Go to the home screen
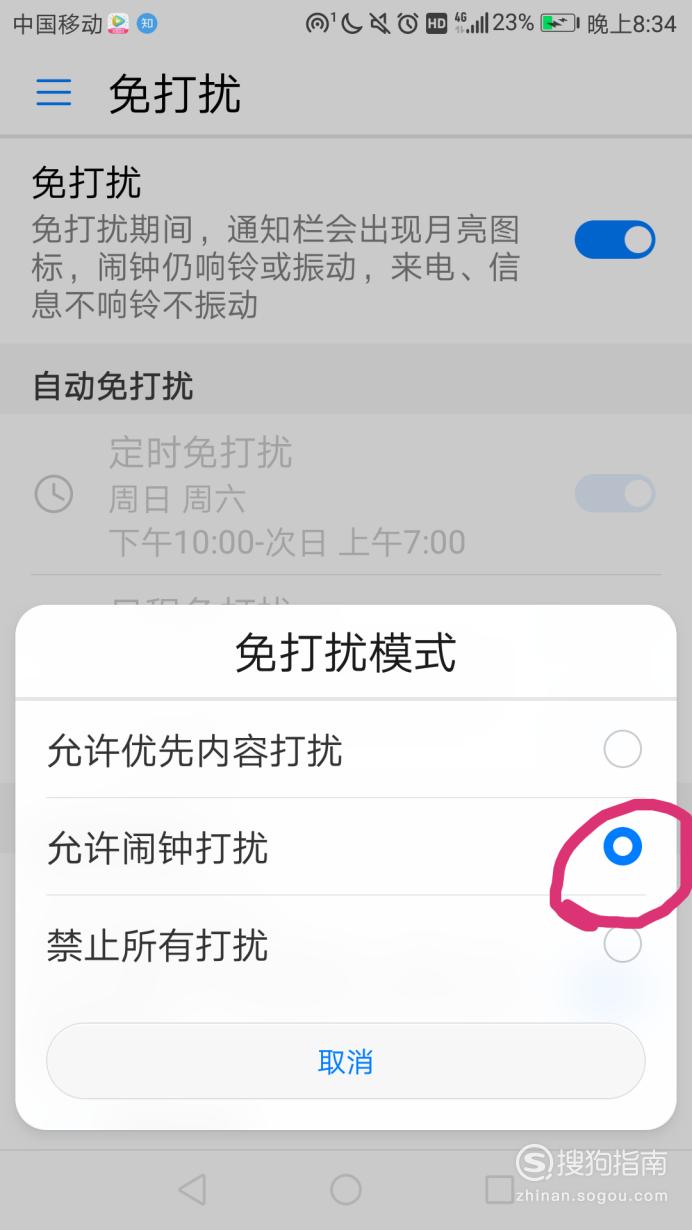This screenshot has height=1230, width=692. [x=346, y=1189]
